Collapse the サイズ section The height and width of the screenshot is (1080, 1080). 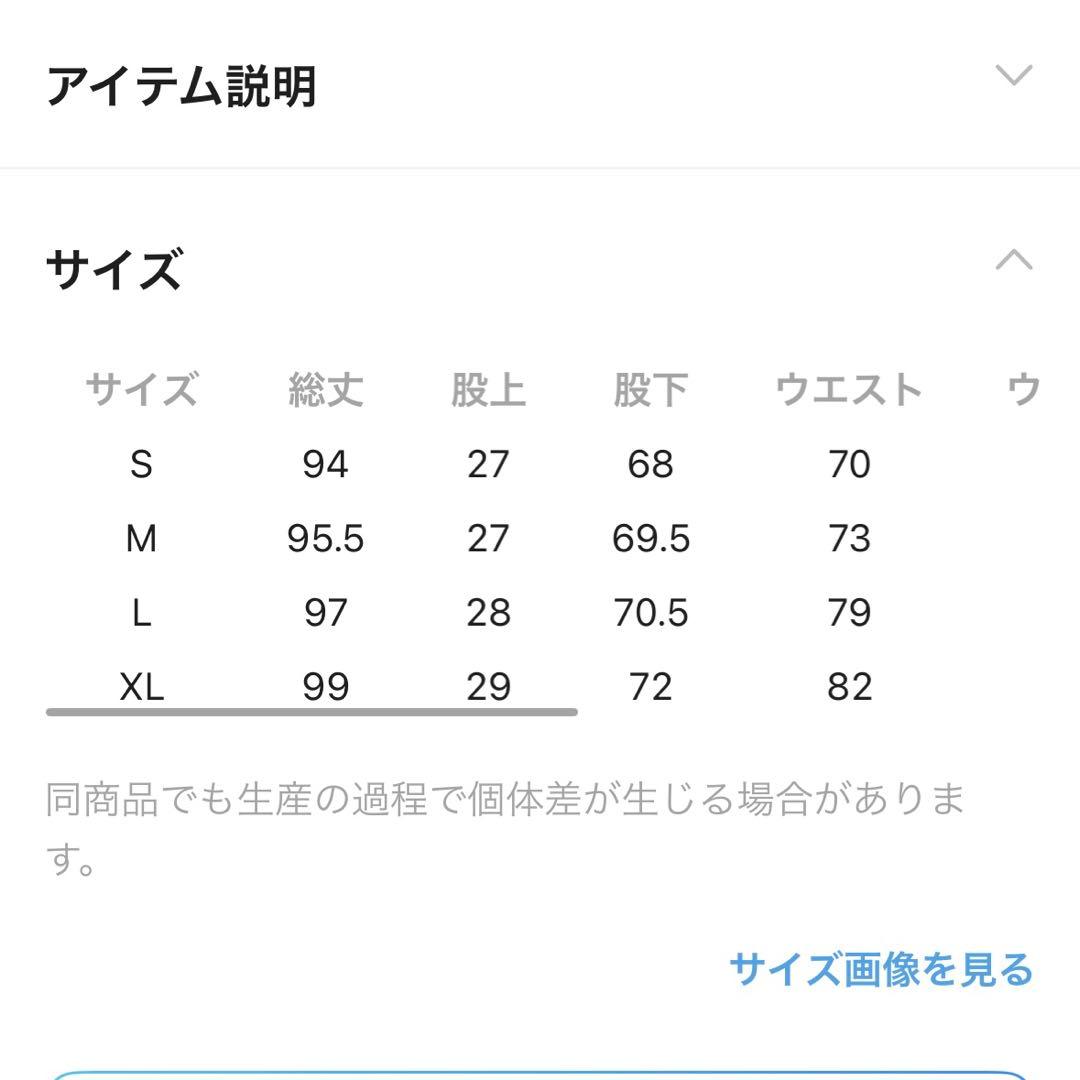point(1013,262)
